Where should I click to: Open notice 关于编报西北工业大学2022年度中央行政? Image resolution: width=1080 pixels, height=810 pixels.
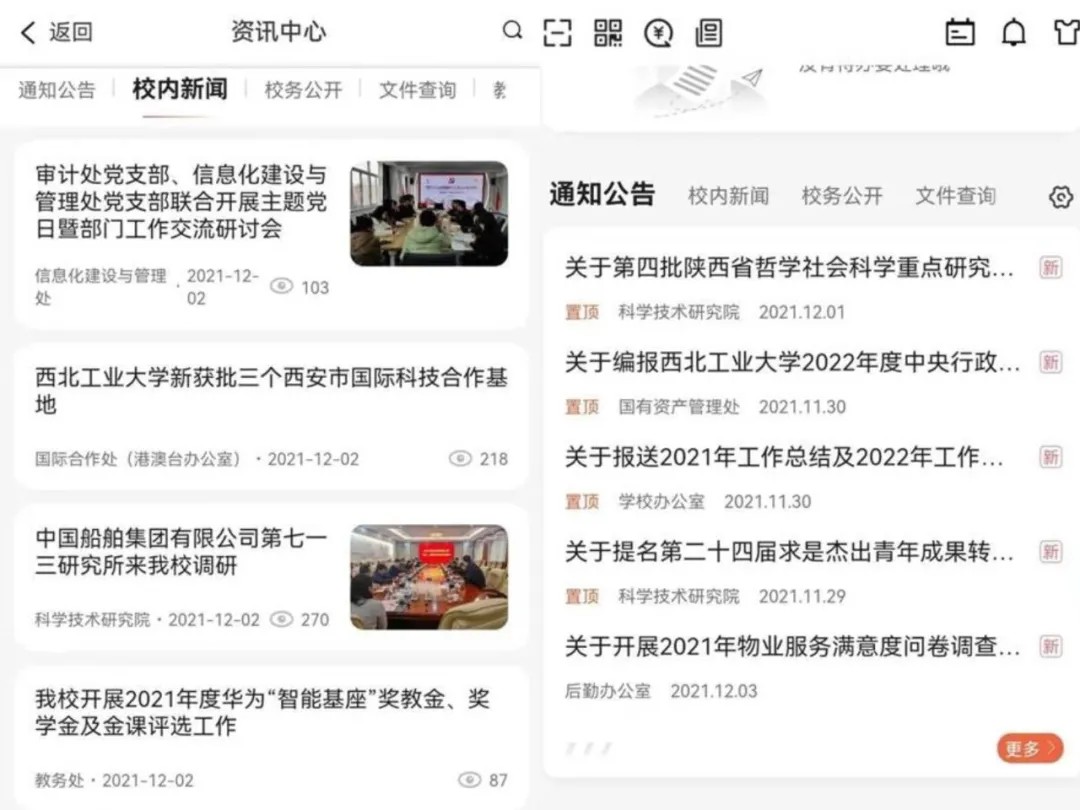pyautogui.click(x=792, y=362)
